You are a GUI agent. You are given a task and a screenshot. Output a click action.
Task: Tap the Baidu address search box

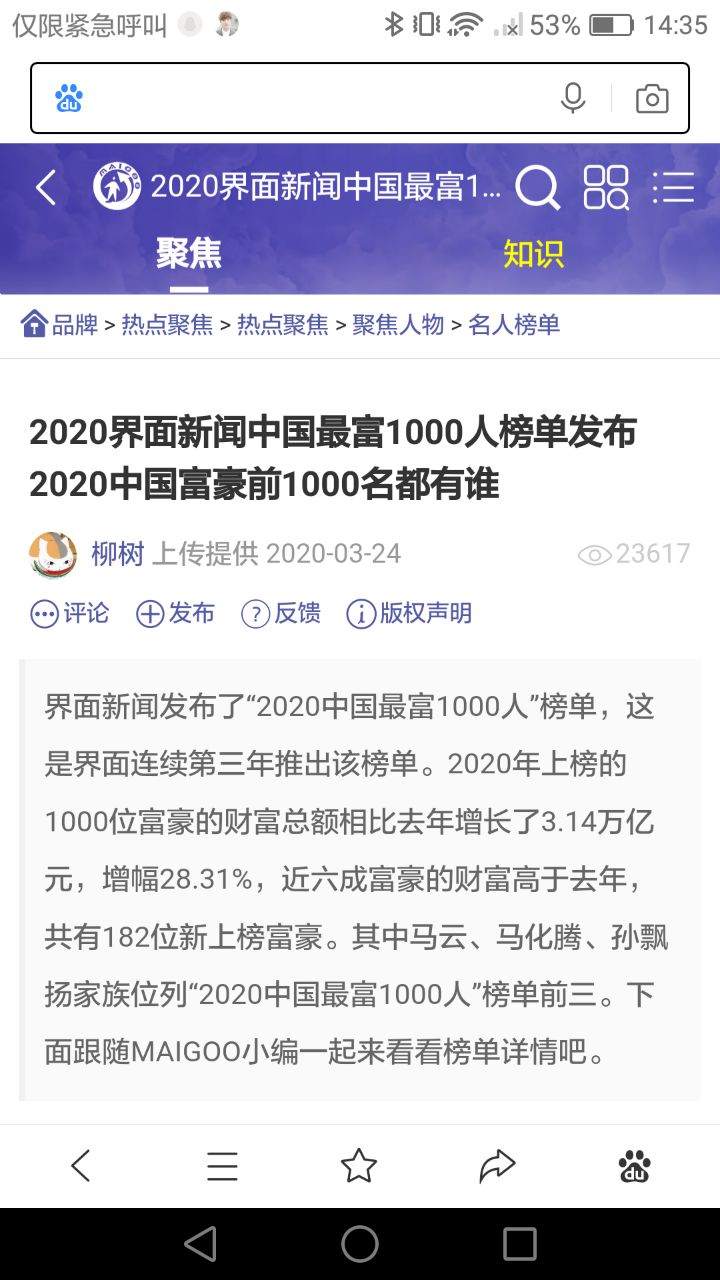(x=300, y=98)
